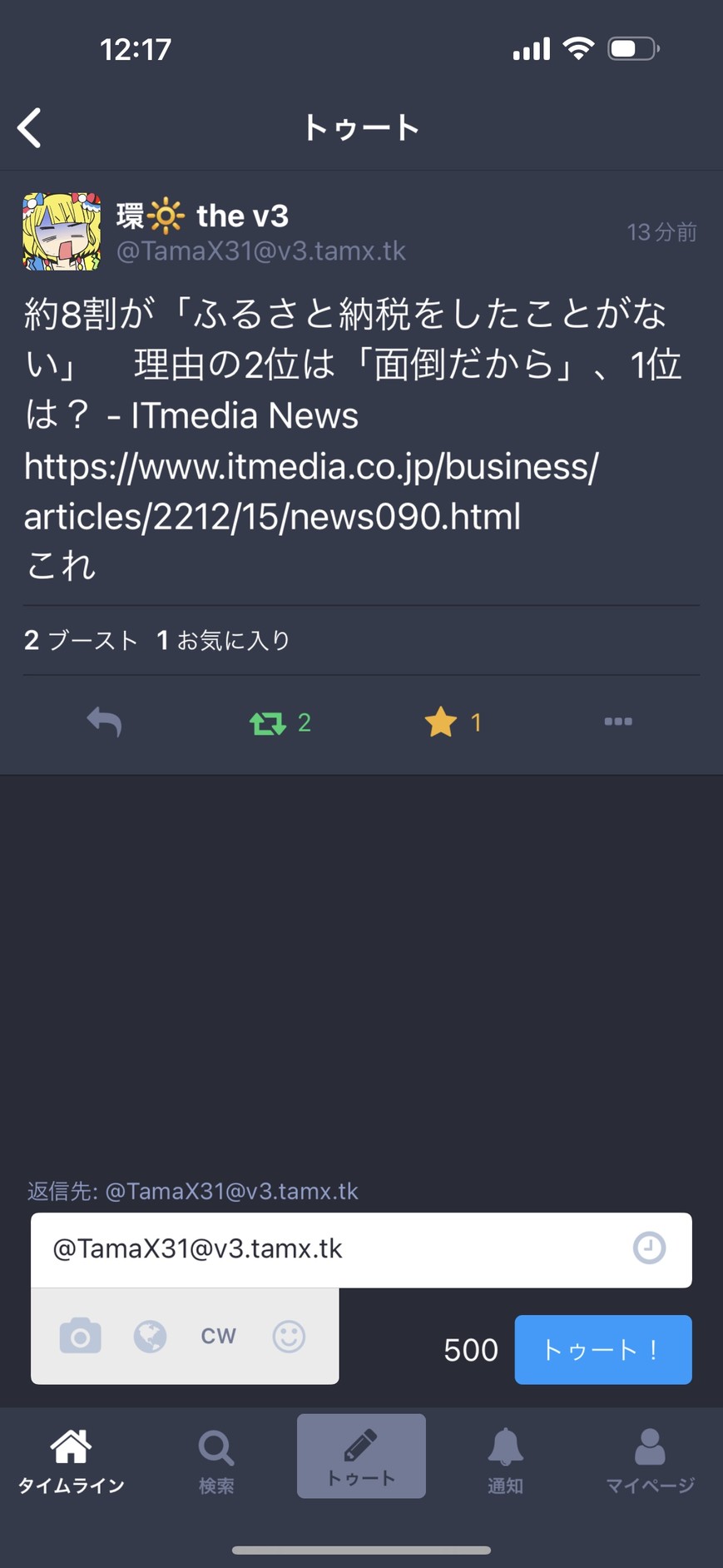The width and height of the screenshot is (723, 1568).
Task: Open the ITmedia article link
Action: pyautogui.click(x=310, y=491)
